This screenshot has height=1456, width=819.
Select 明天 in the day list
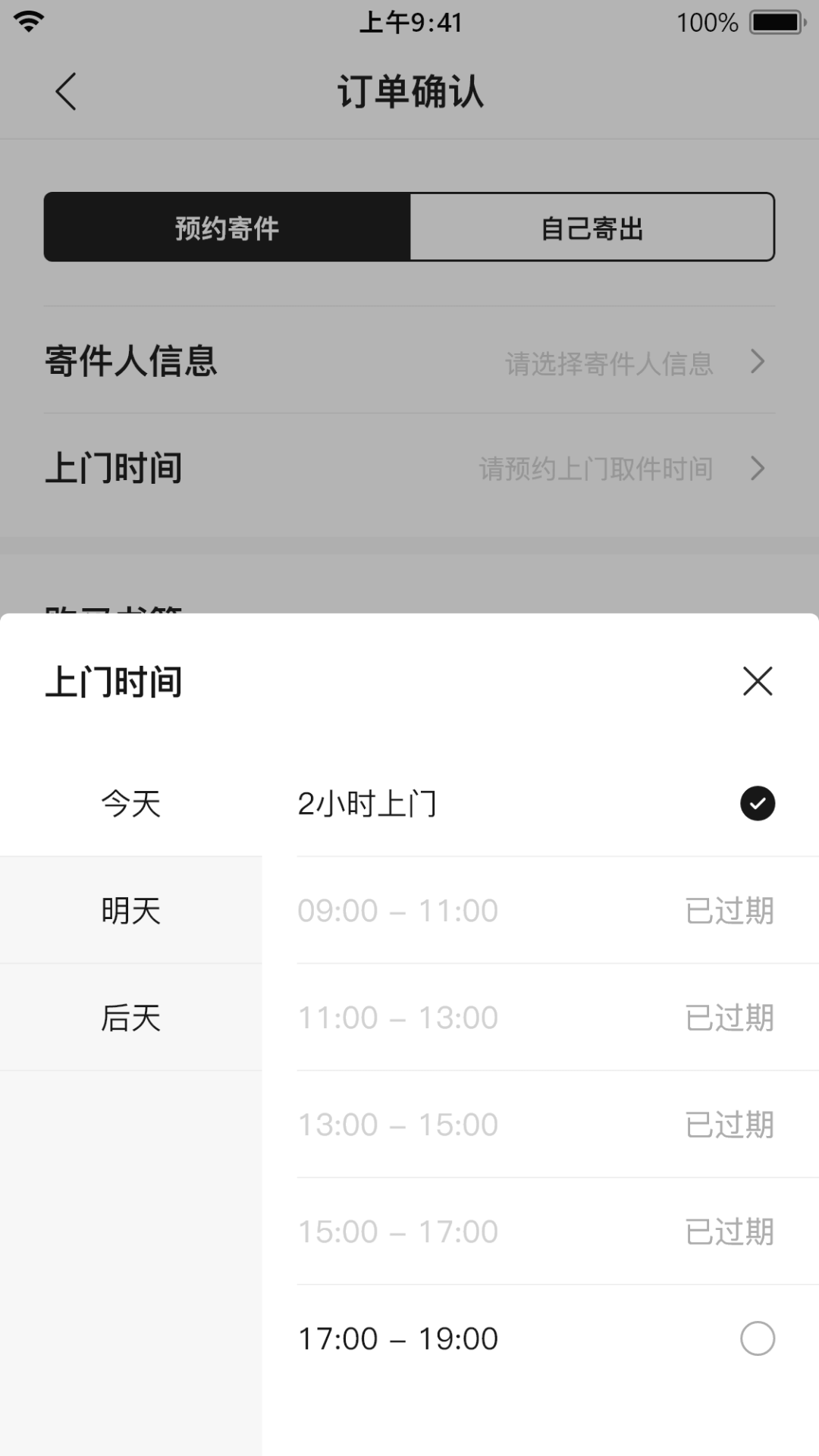point(130,911)
